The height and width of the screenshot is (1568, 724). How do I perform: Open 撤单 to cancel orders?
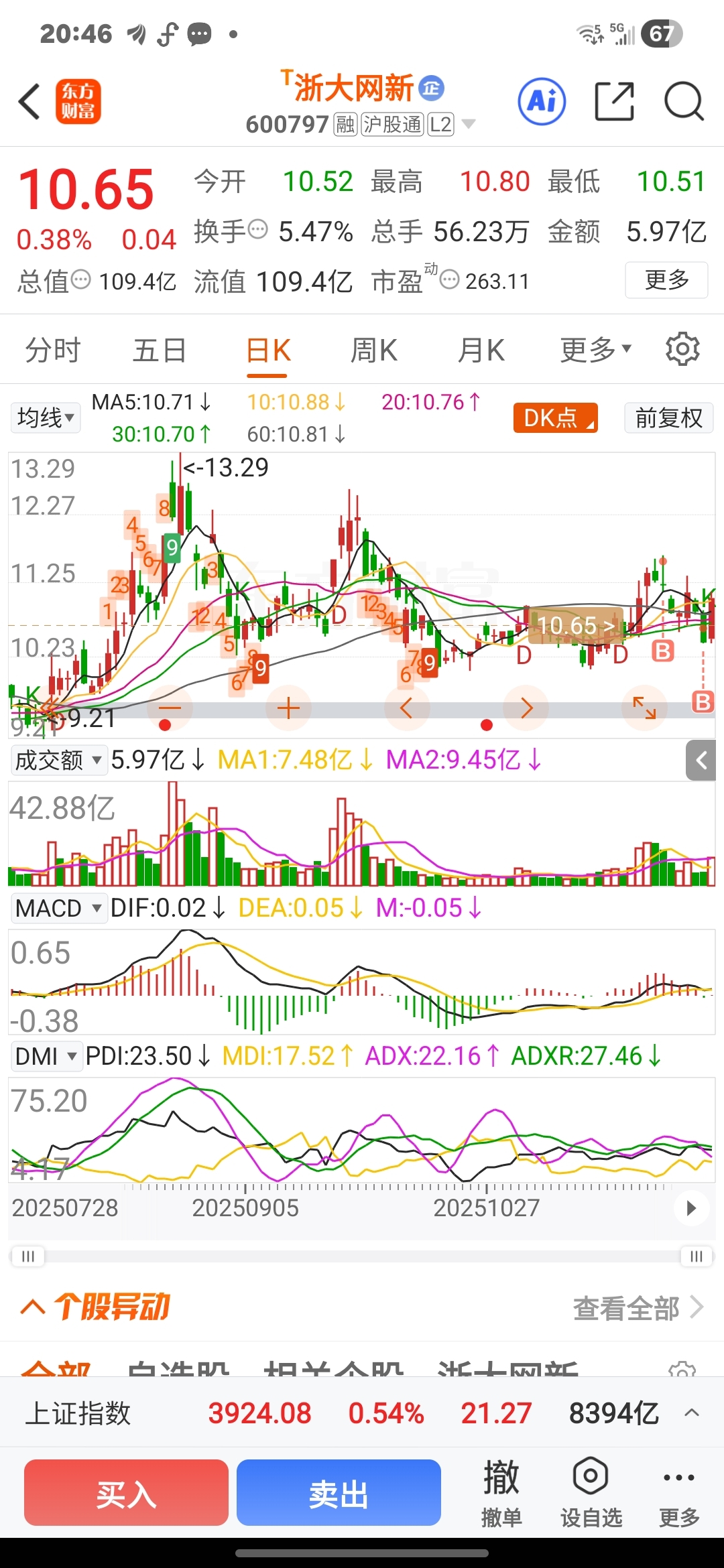[x=501, y=1493]
